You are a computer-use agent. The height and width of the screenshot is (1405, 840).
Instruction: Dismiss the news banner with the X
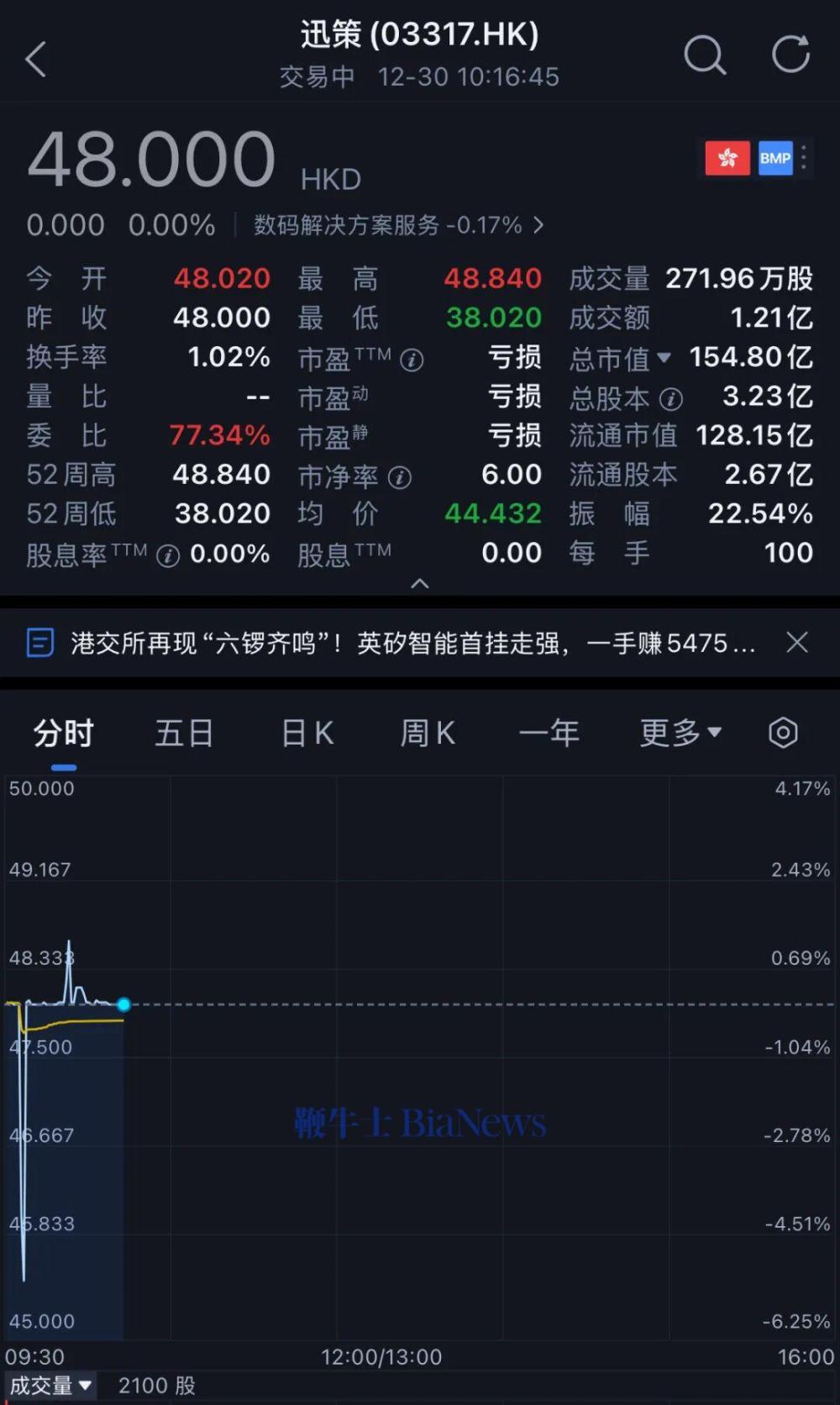(x=796, y=643)
